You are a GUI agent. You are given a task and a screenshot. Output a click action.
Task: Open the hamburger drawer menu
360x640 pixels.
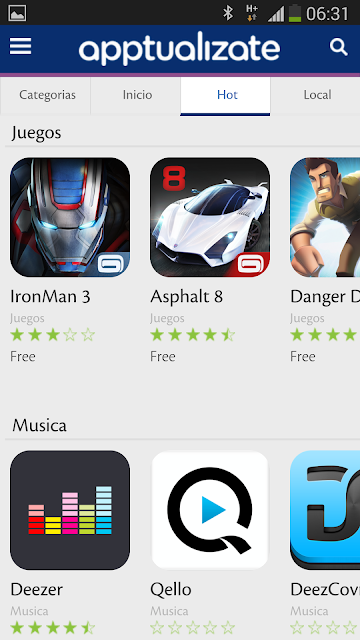coord(20,46)
